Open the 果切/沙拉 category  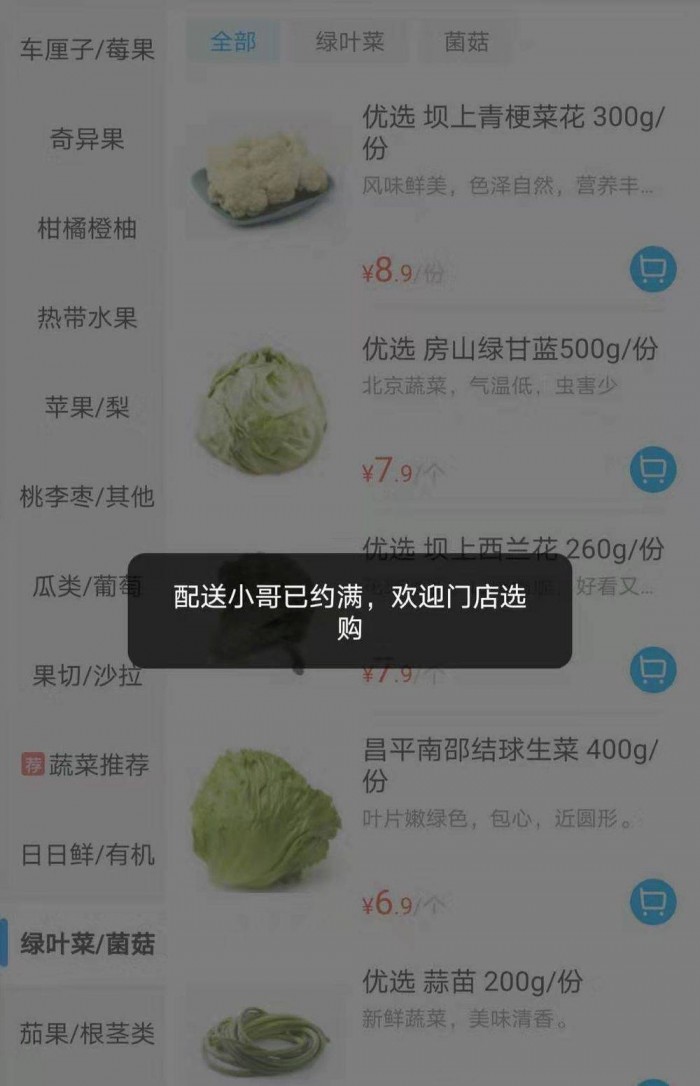coord(87,676)
